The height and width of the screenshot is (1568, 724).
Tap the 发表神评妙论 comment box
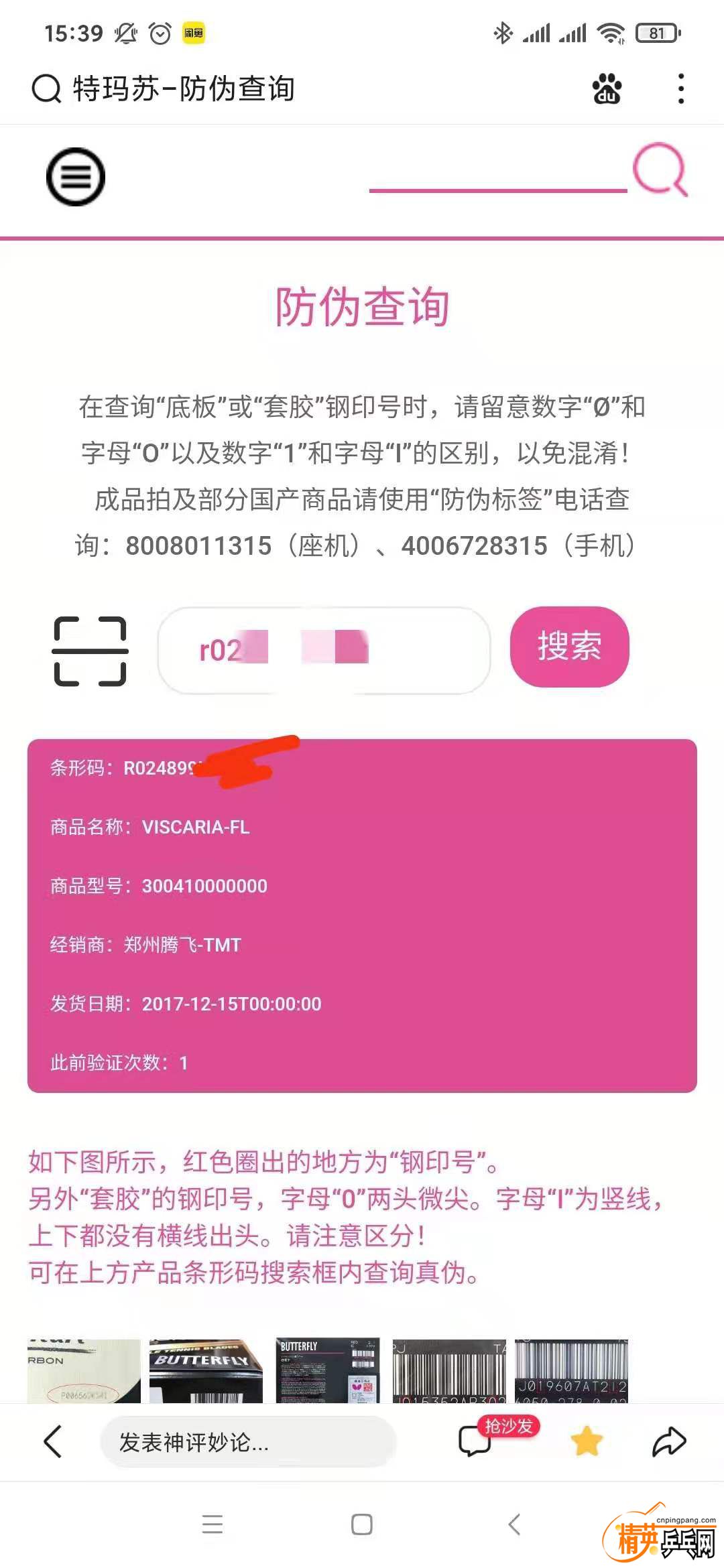248,1442
